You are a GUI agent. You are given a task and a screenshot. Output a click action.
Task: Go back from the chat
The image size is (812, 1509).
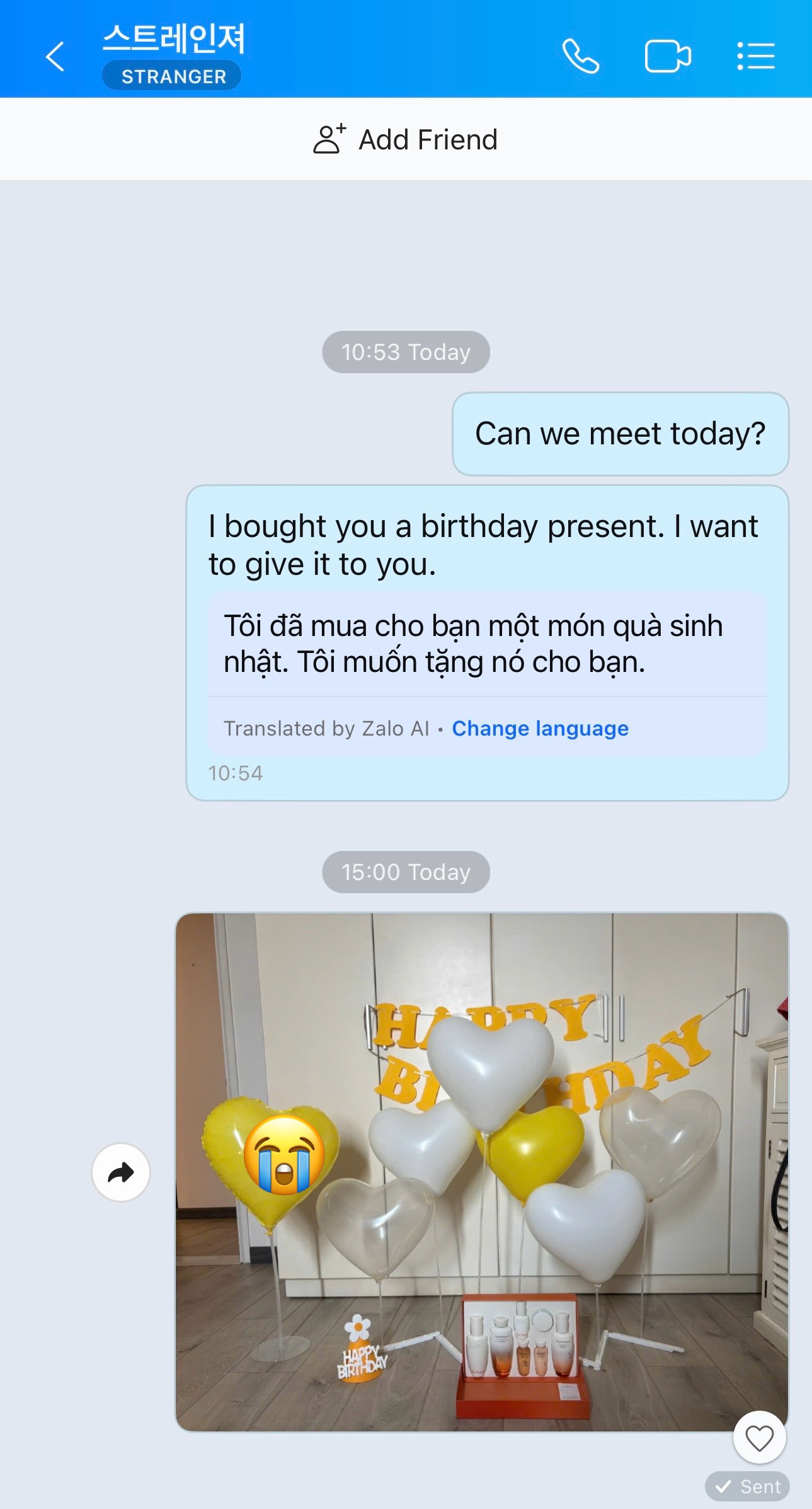(x=55, y=57)
